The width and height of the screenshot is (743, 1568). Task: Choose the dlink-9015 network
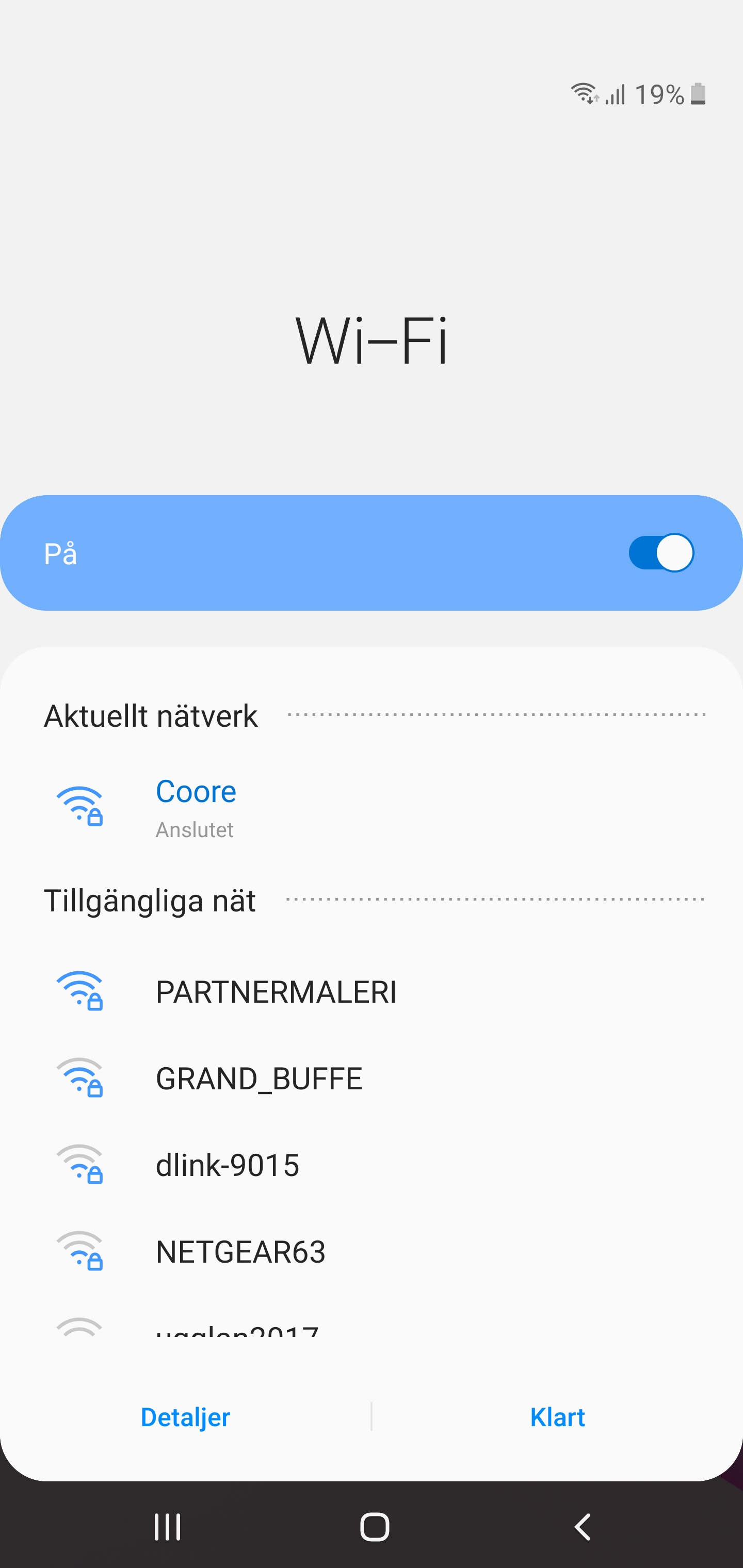coord(227,1166)
